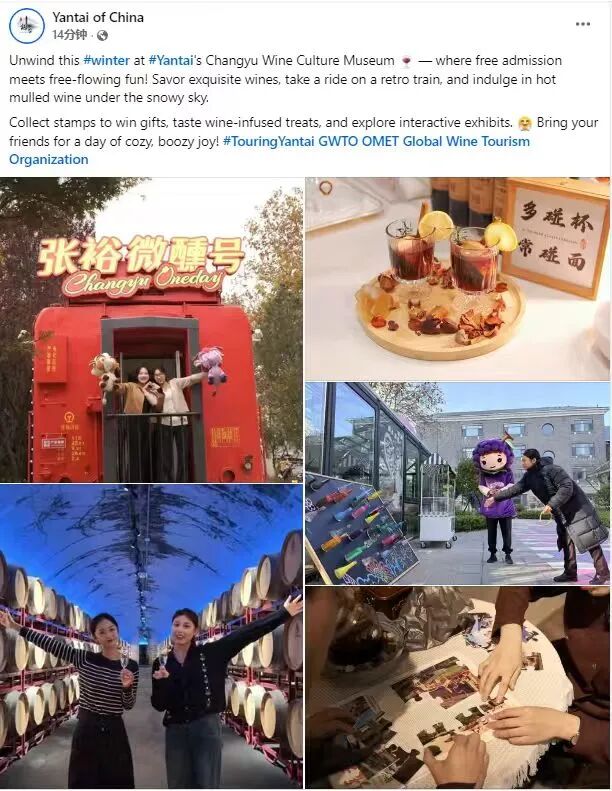View the purple mascot courtyard photo
The width and height of the screenshot is (612, 791).
point(457,482)
